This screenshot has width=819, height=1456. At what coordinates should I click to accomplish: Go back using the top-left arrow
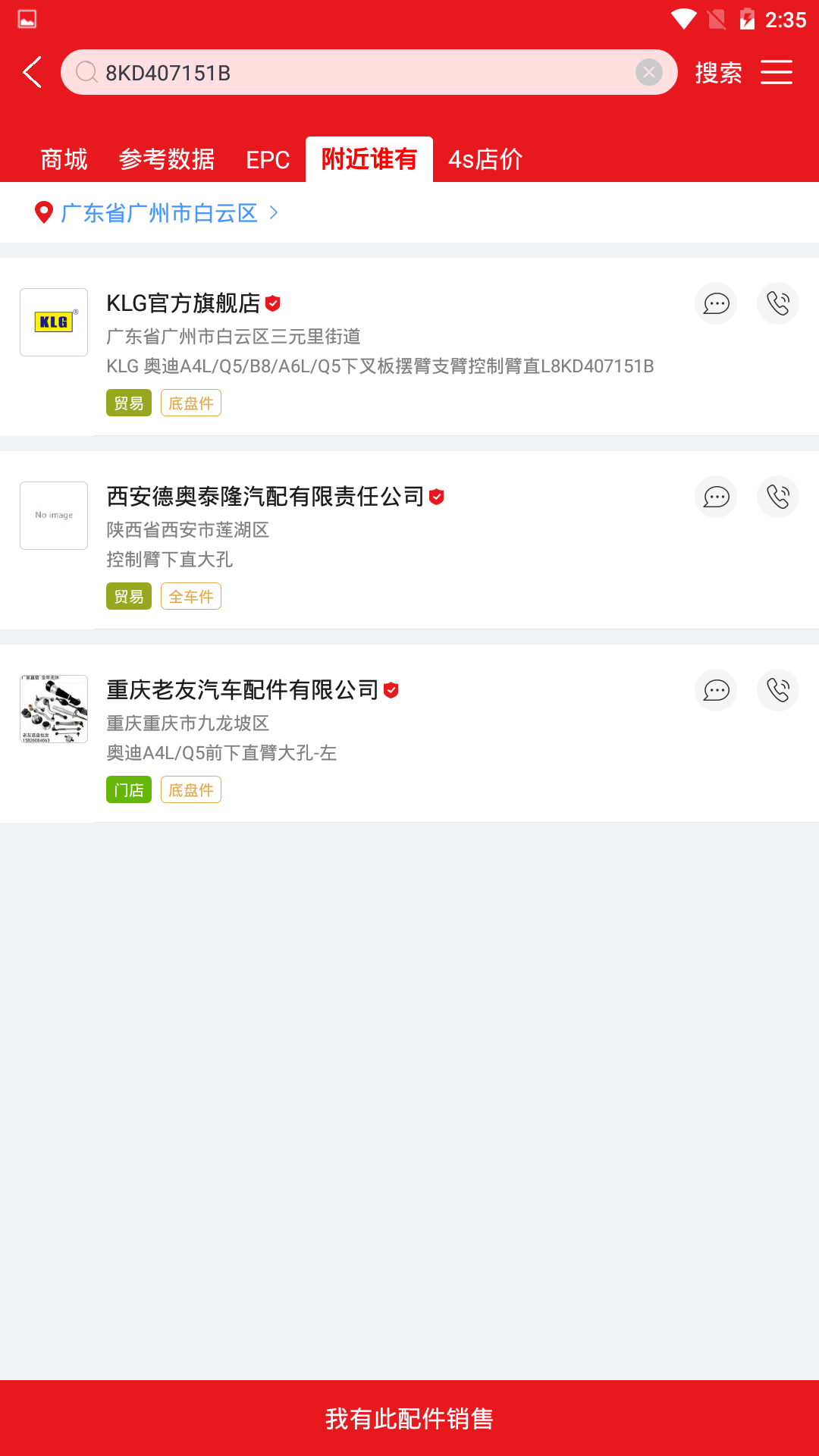[33, 73]
